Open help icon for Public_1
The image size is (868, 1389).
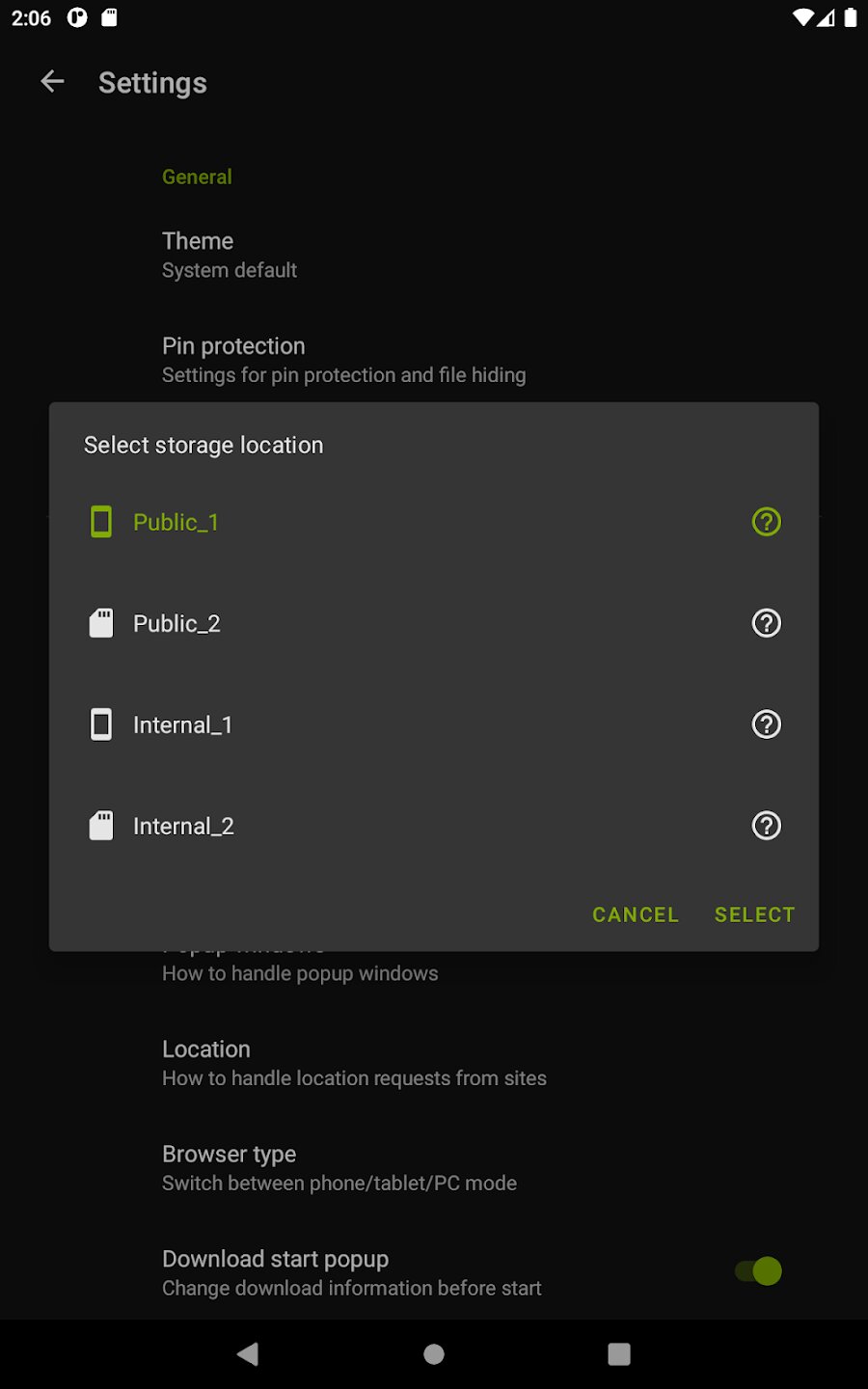click(x=767, y=522)
